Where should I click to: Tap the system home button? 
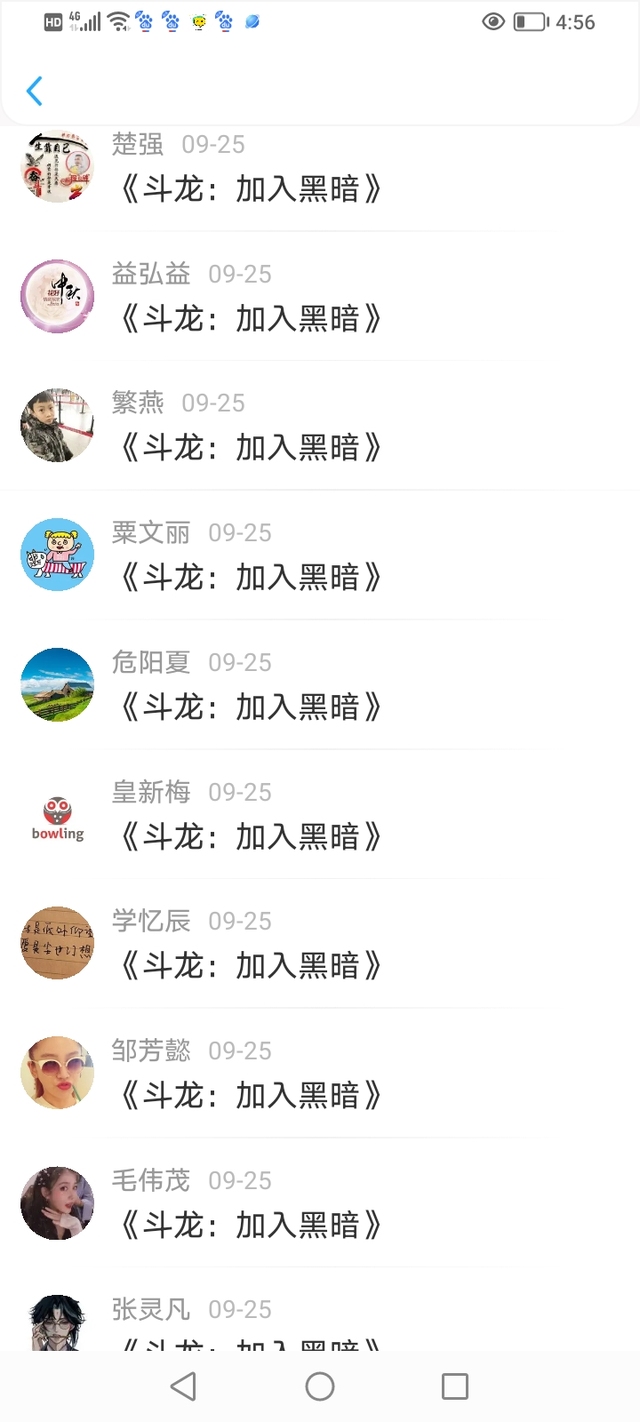[x=320, y=1386]
